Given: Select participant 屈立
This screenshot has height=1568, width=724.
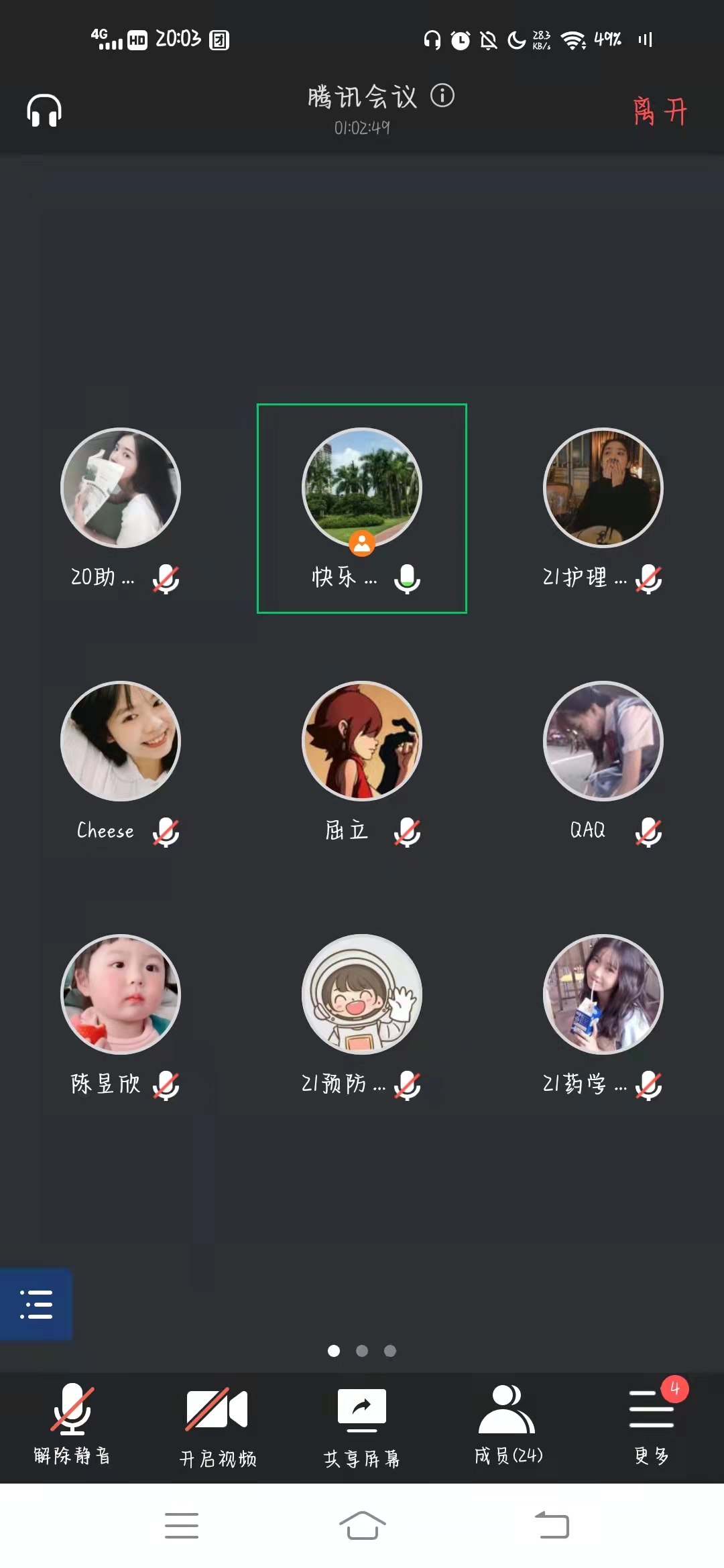Looking at the screenshot, I should pos(362,741).
